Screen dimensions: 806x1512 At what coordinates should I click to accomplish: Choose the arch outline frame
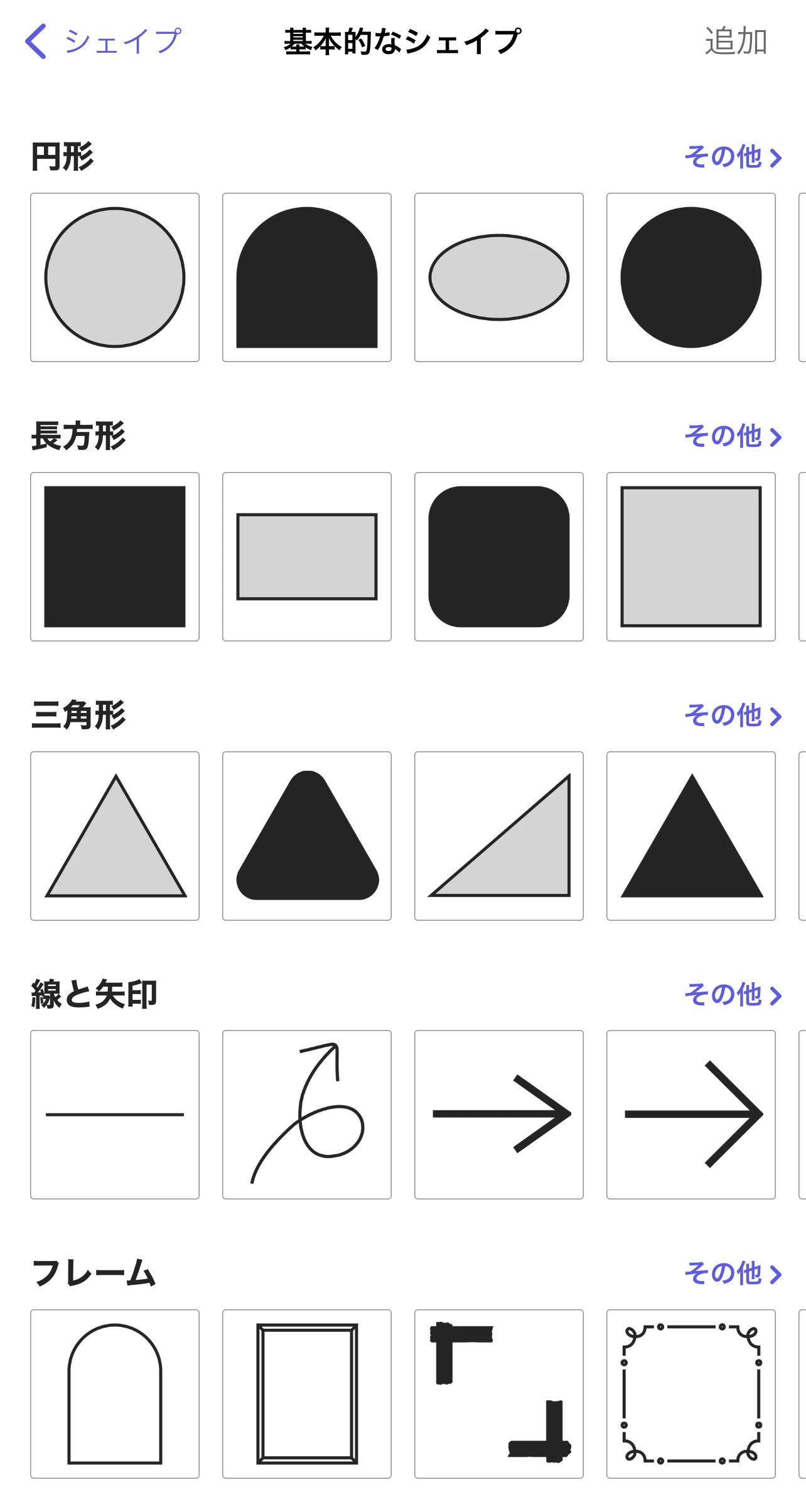[x=115, y=1394]
